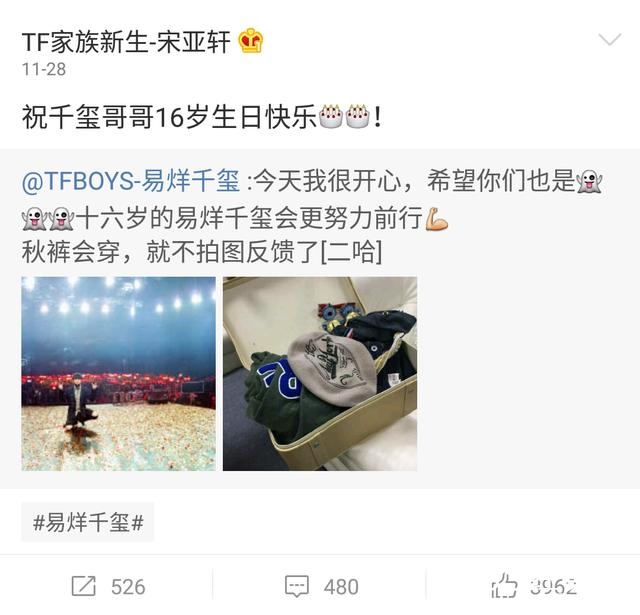640x615 pixels.
Task: View the concert stage photo
Action: tap(118, 374)
